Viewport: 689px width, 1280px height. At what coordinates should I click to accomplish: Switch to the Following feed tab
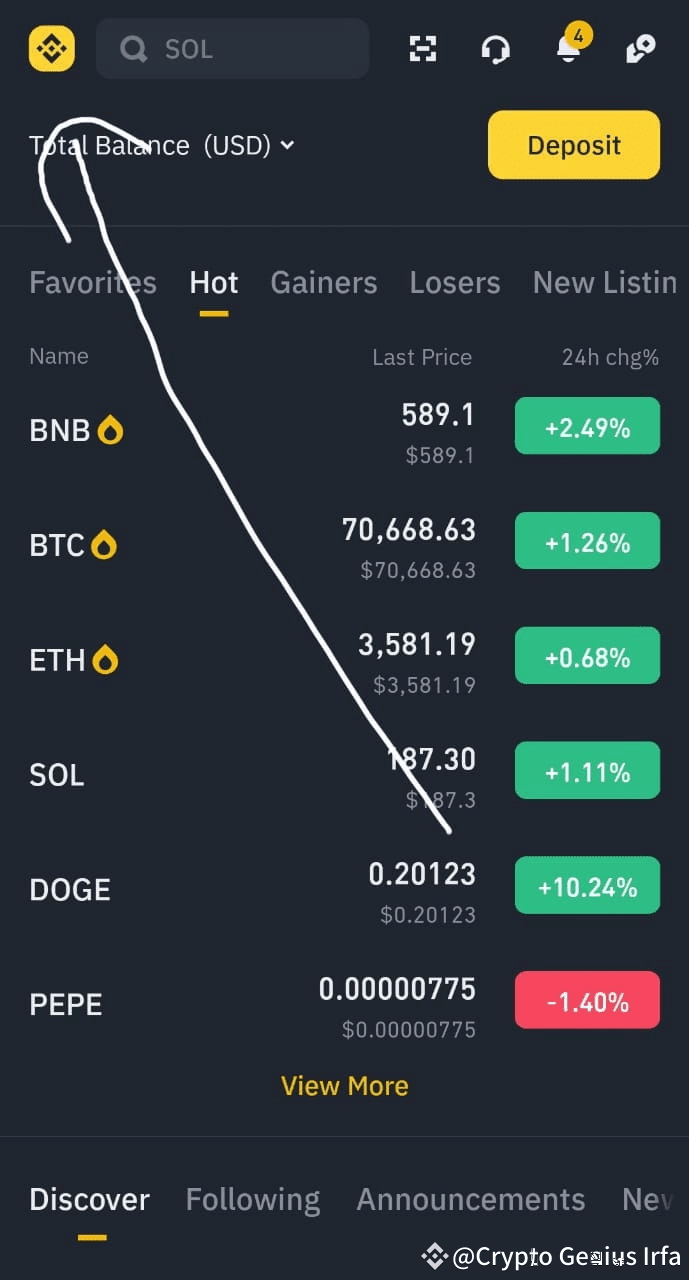coord(253,1199)
